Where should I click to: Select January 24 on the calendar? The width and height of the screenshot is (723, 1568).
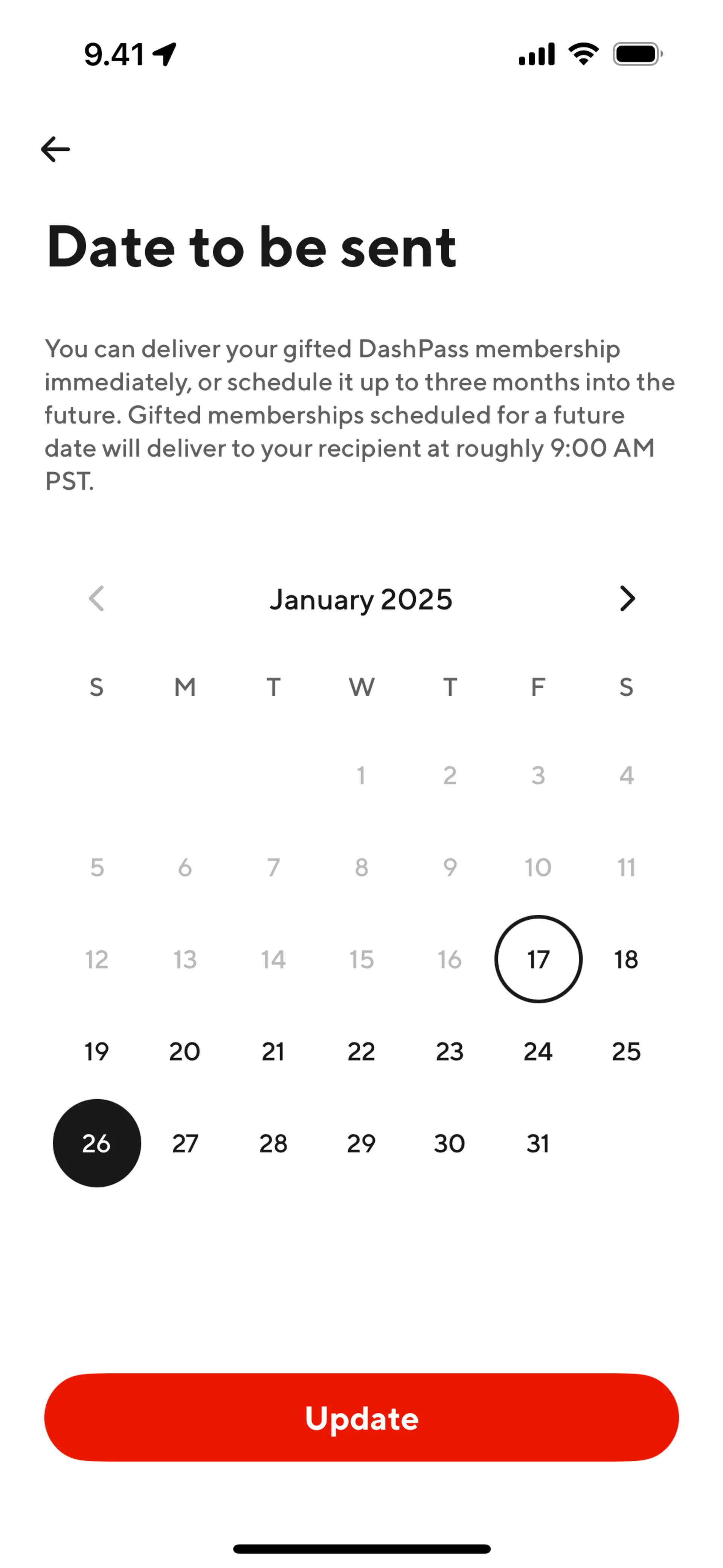click(x=538, y=1051)
